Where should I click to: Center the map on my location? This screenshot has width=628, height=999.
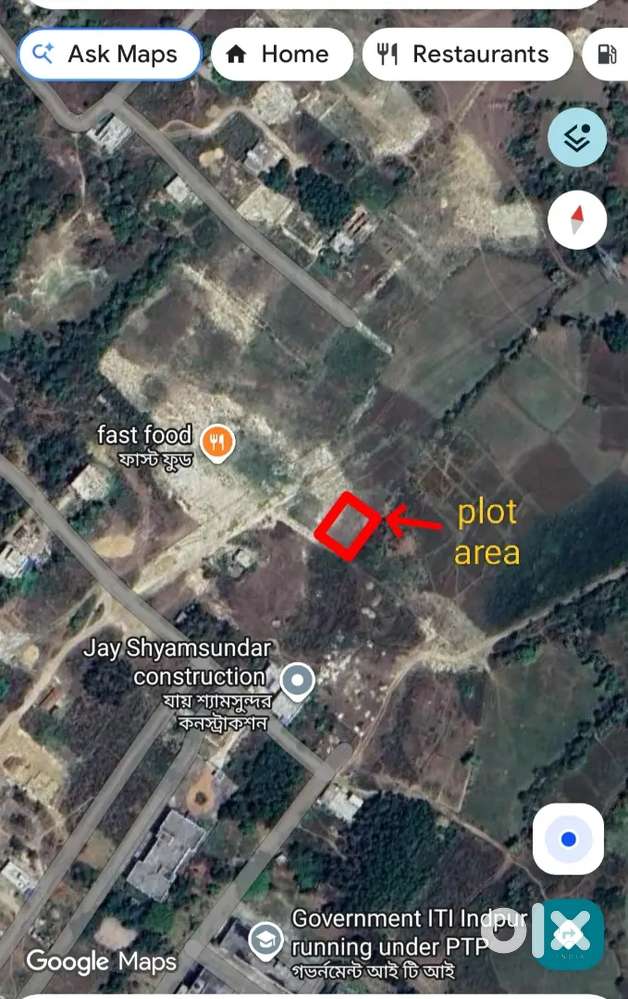(x=568, y=839)
